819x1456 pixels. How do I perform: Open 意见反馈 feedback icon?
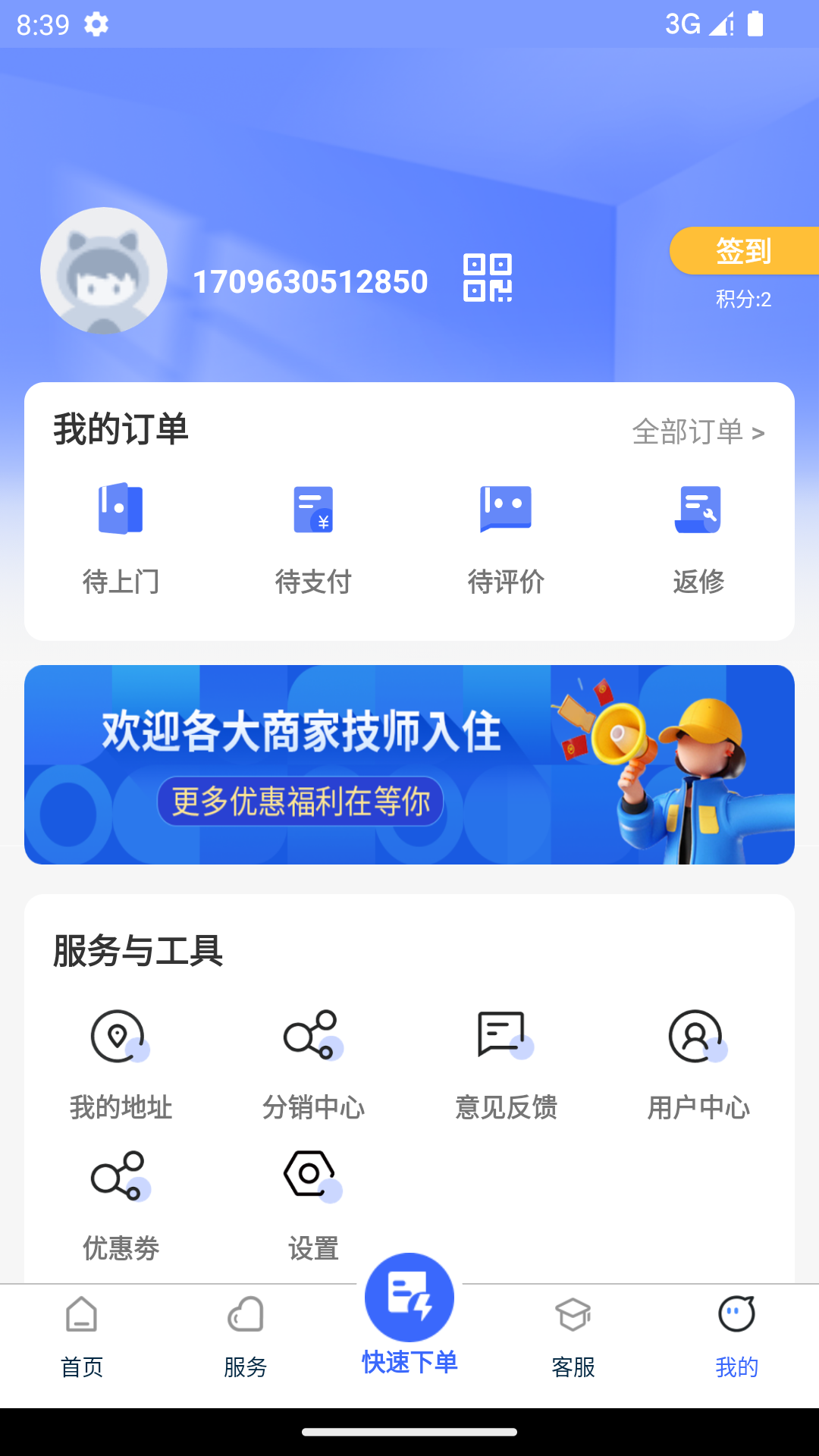pyautogui.click(x=505, y=1036)
